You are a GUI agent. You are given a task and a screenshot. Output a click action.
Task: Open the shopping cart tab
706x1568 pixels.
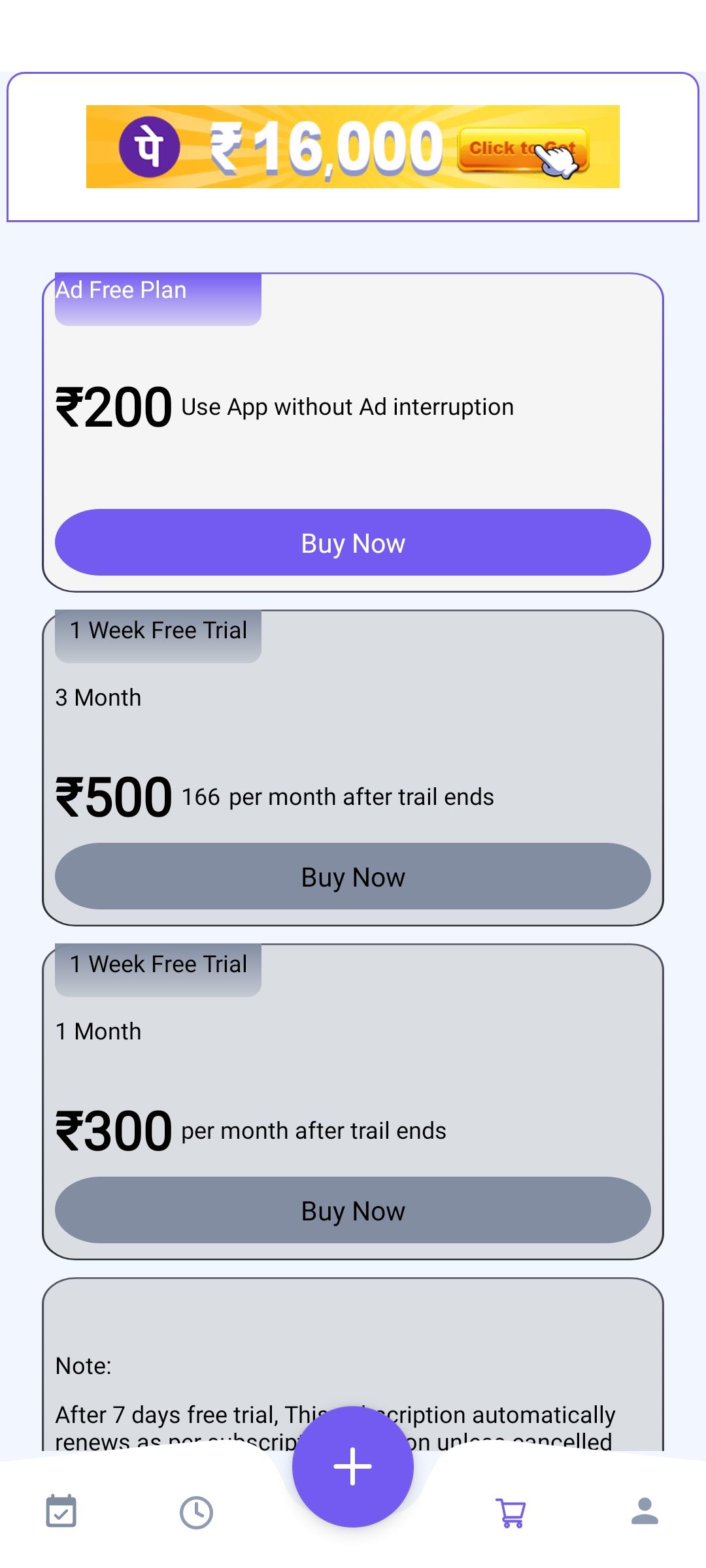pos(511,1512)
